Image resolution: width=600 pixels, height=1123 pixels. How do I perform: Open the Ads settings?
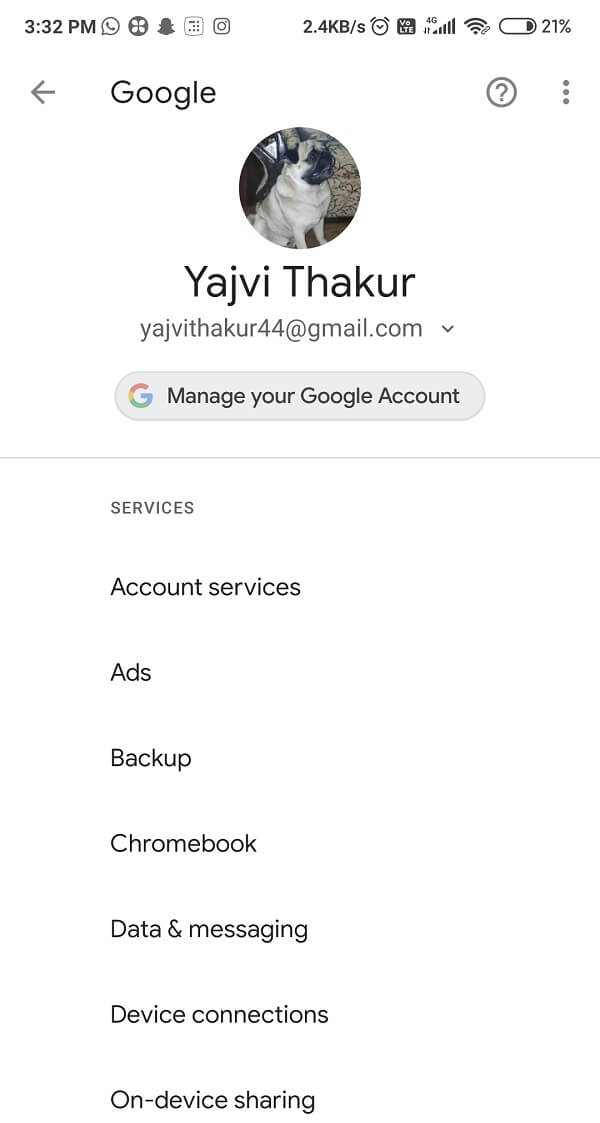tap(300, 673)
